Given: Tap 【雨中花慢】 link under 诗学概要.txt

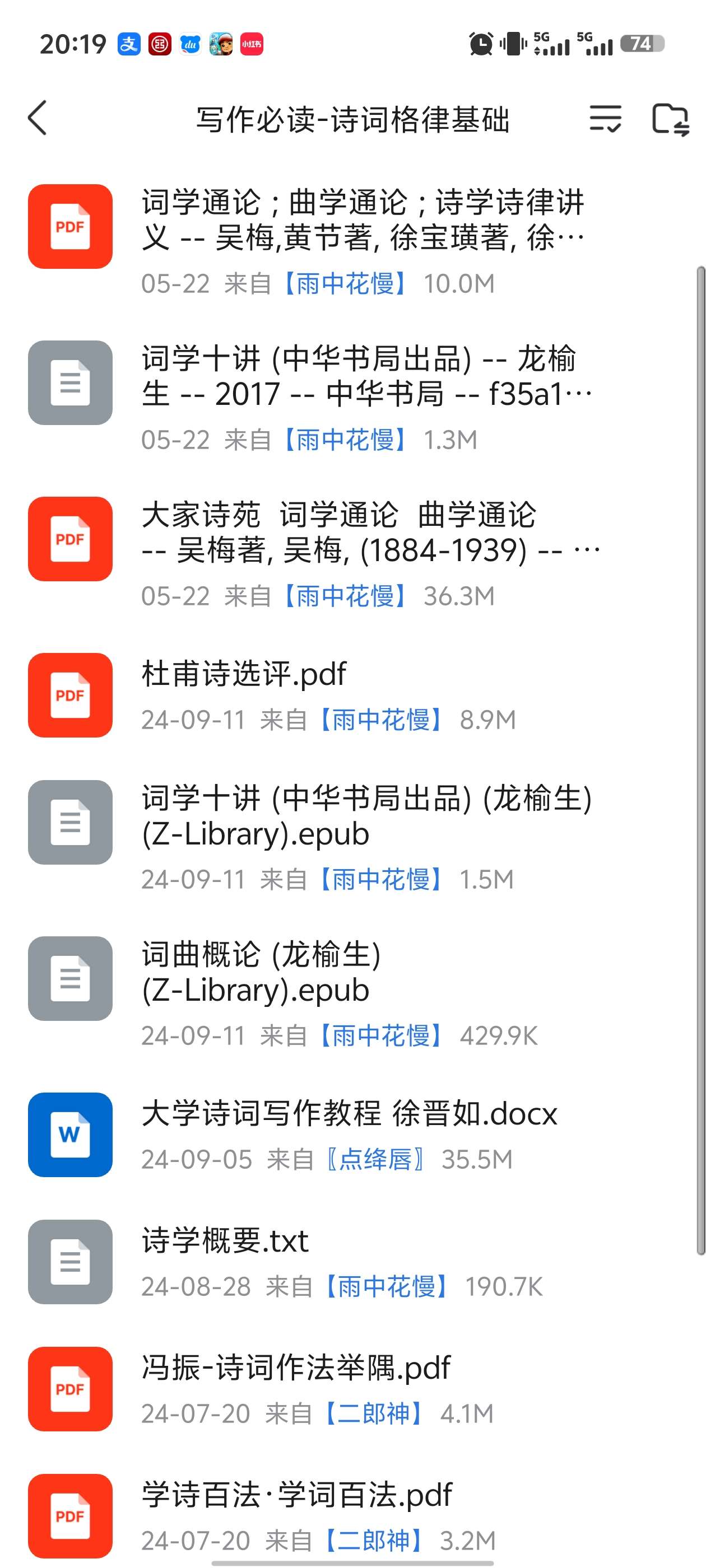Looking at the screenshot, I should 386,1287.
